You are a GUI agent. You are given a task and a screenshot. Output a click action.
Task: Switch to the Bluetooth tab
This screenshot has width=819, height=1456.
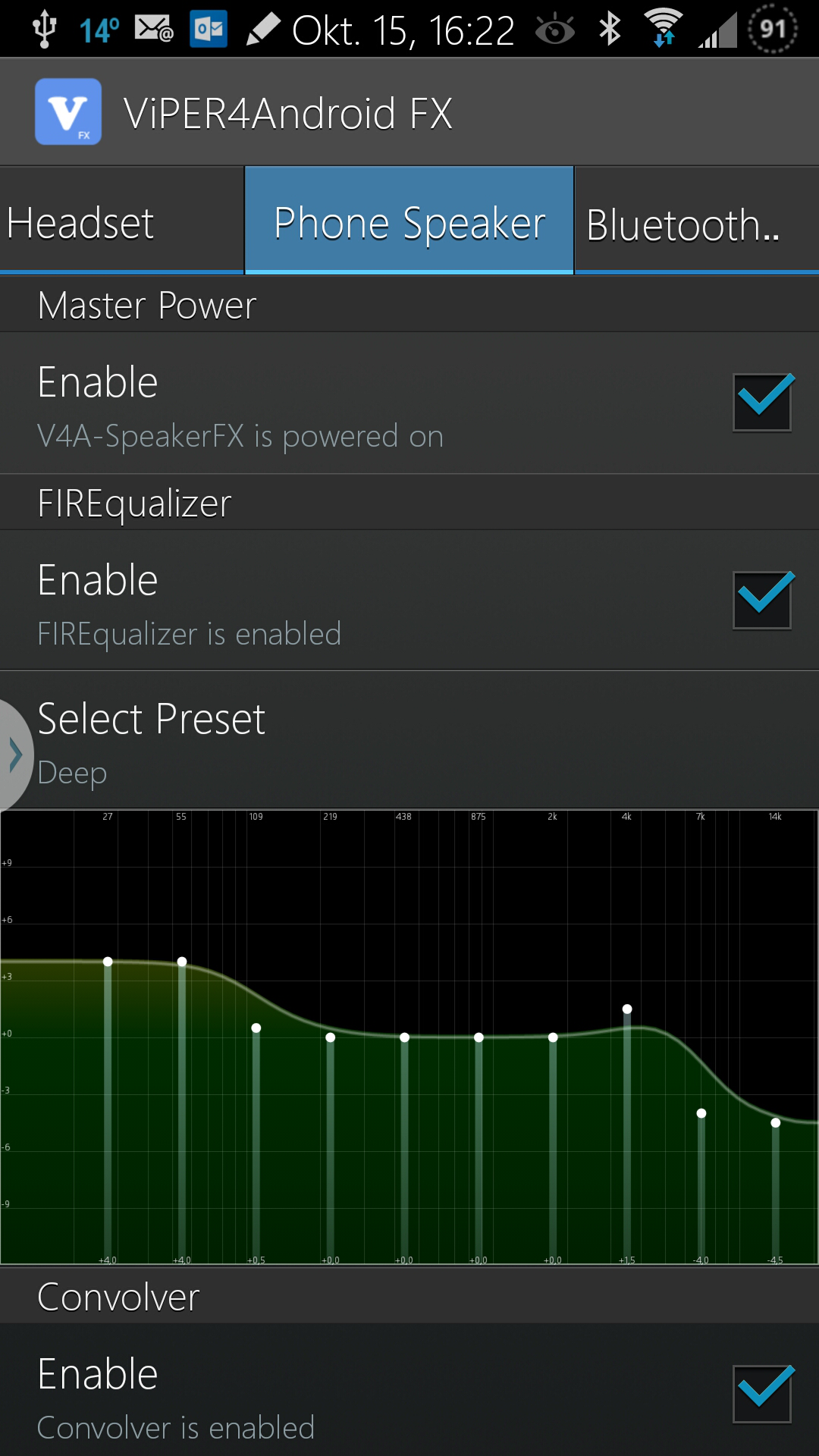[x=697, y=221]
